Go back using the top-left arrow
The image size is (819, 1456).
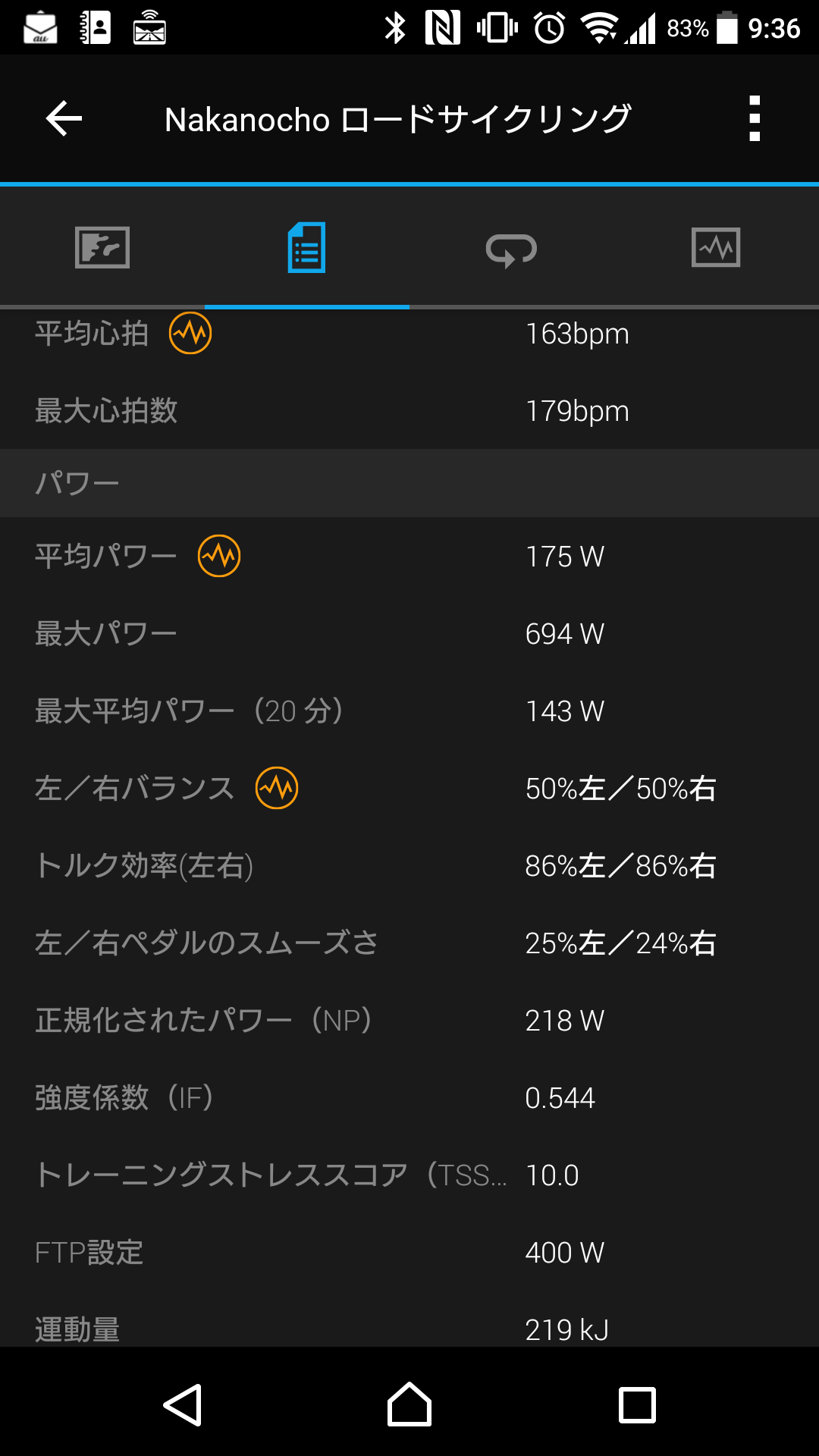[x=64, y=119]
